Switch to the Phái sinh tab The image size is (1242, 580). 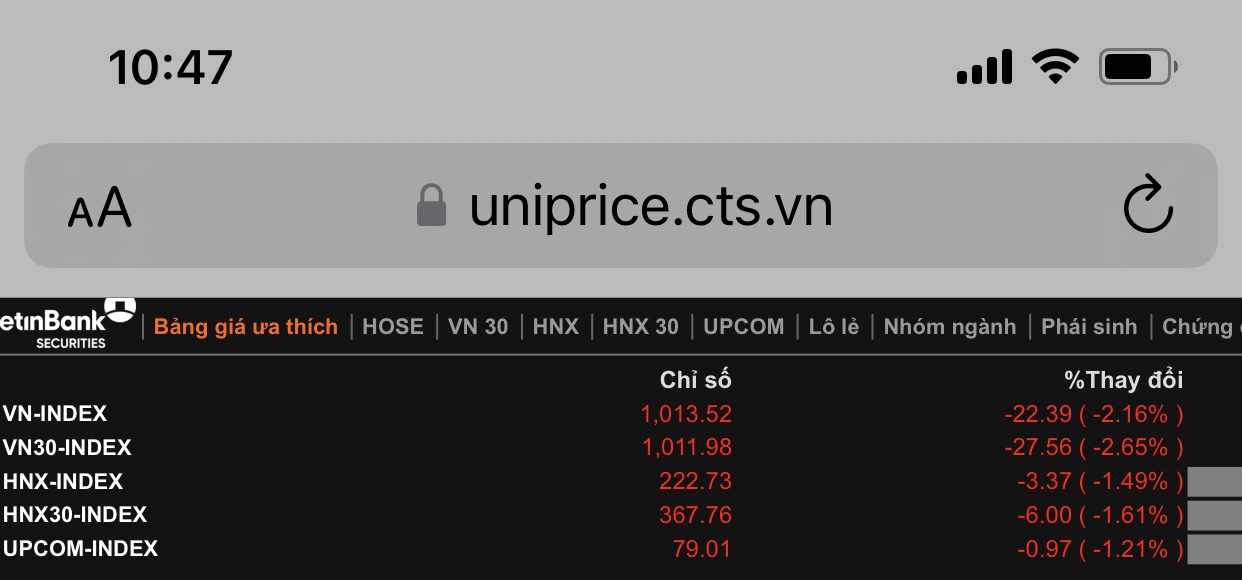pos(1089,327)
